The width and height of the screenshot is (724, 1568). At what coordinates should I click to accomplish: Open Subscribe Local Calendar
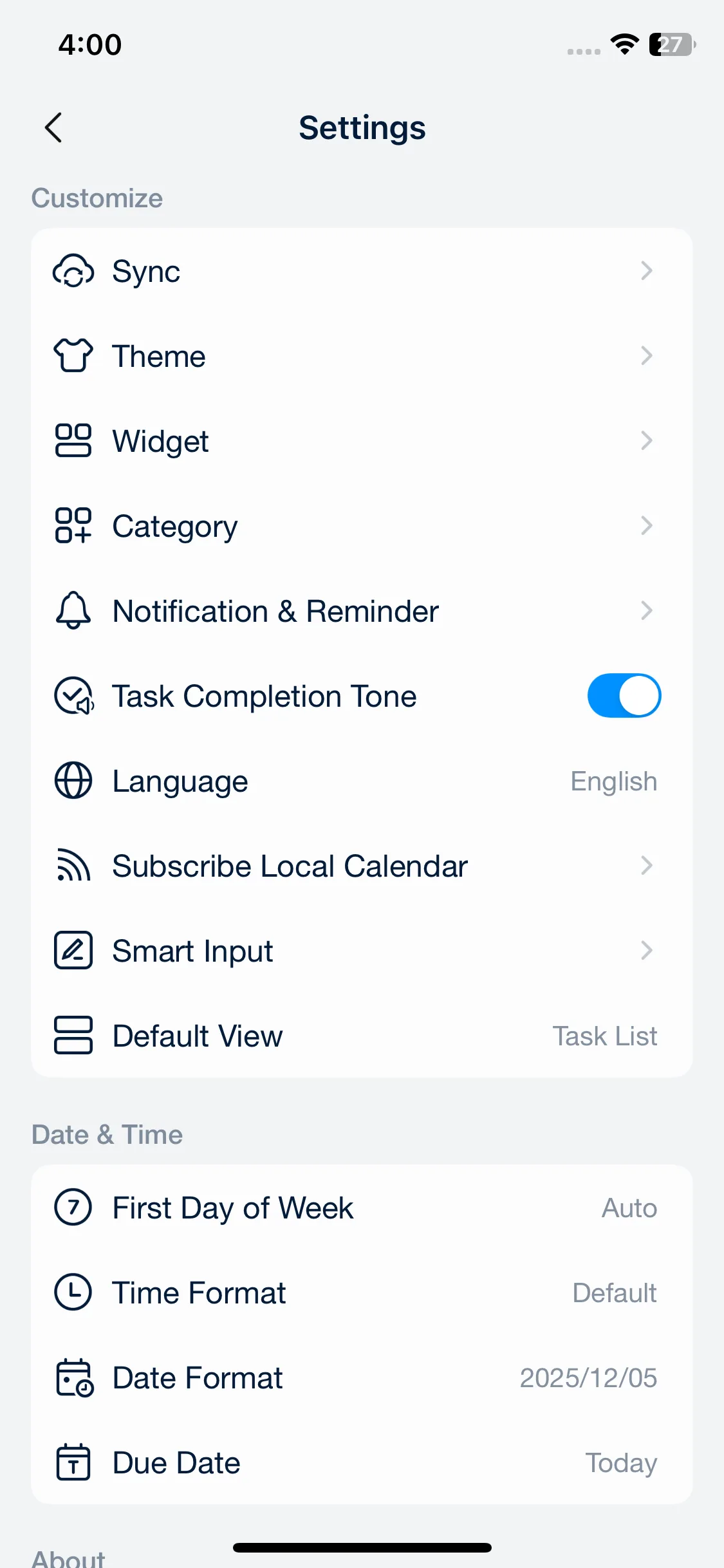361,866
